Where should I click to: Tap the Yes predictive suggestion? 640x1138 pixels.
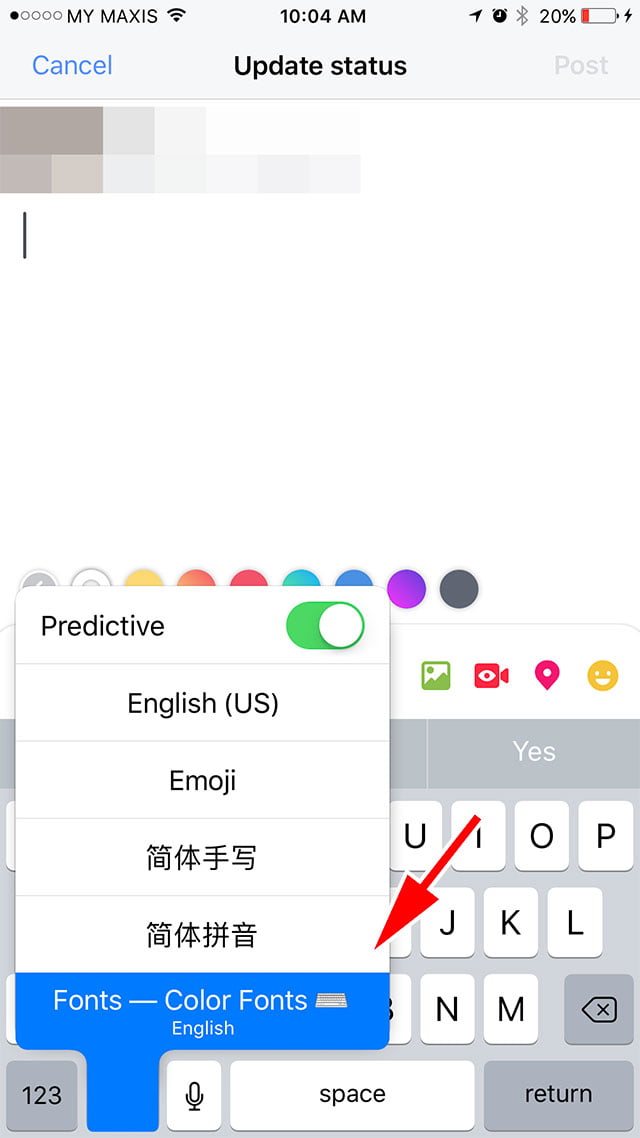click(533, 751)
